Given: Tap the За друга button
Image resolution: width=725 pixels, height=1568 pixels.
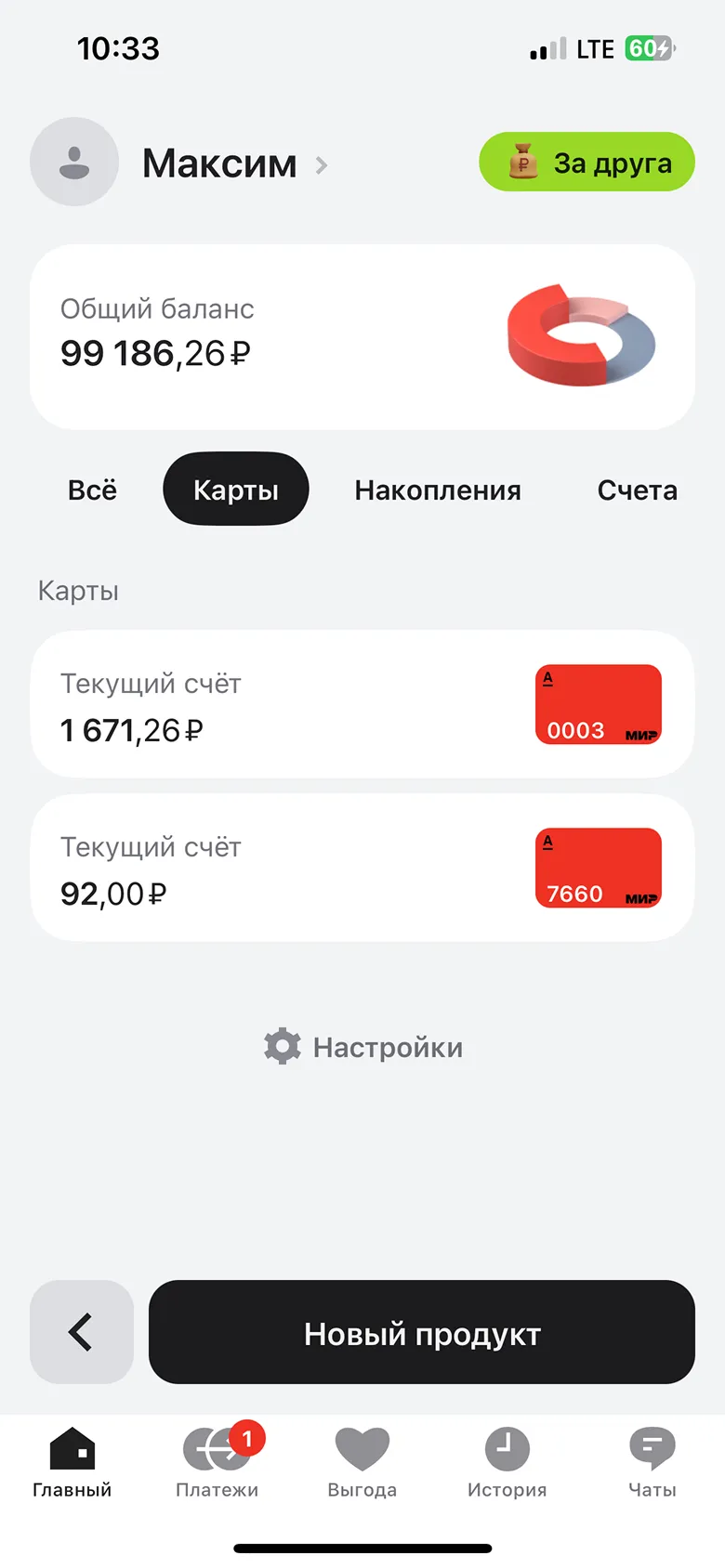Looking at the screenshot, I should (x=587, y=163).
